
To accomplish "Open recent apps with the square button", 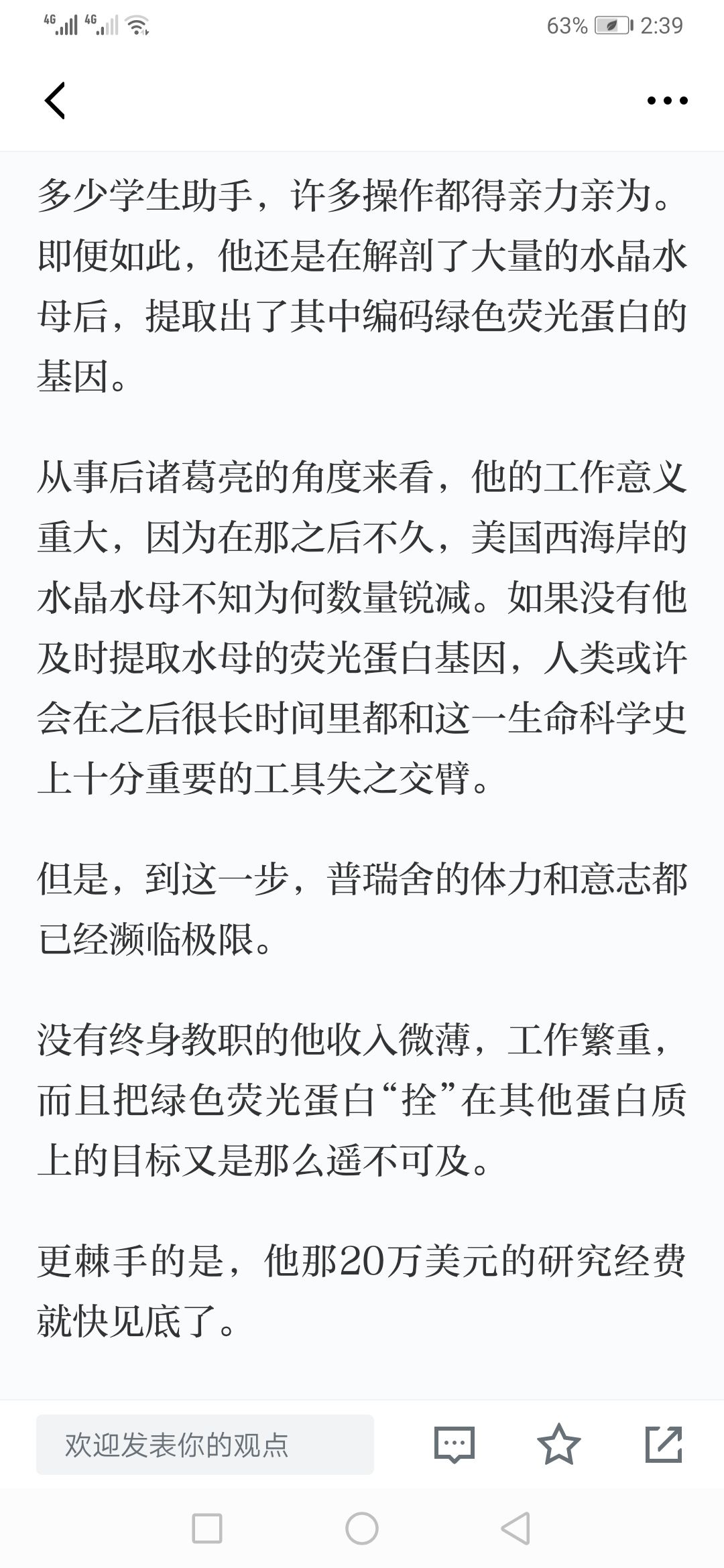I will click(207, 1528).
